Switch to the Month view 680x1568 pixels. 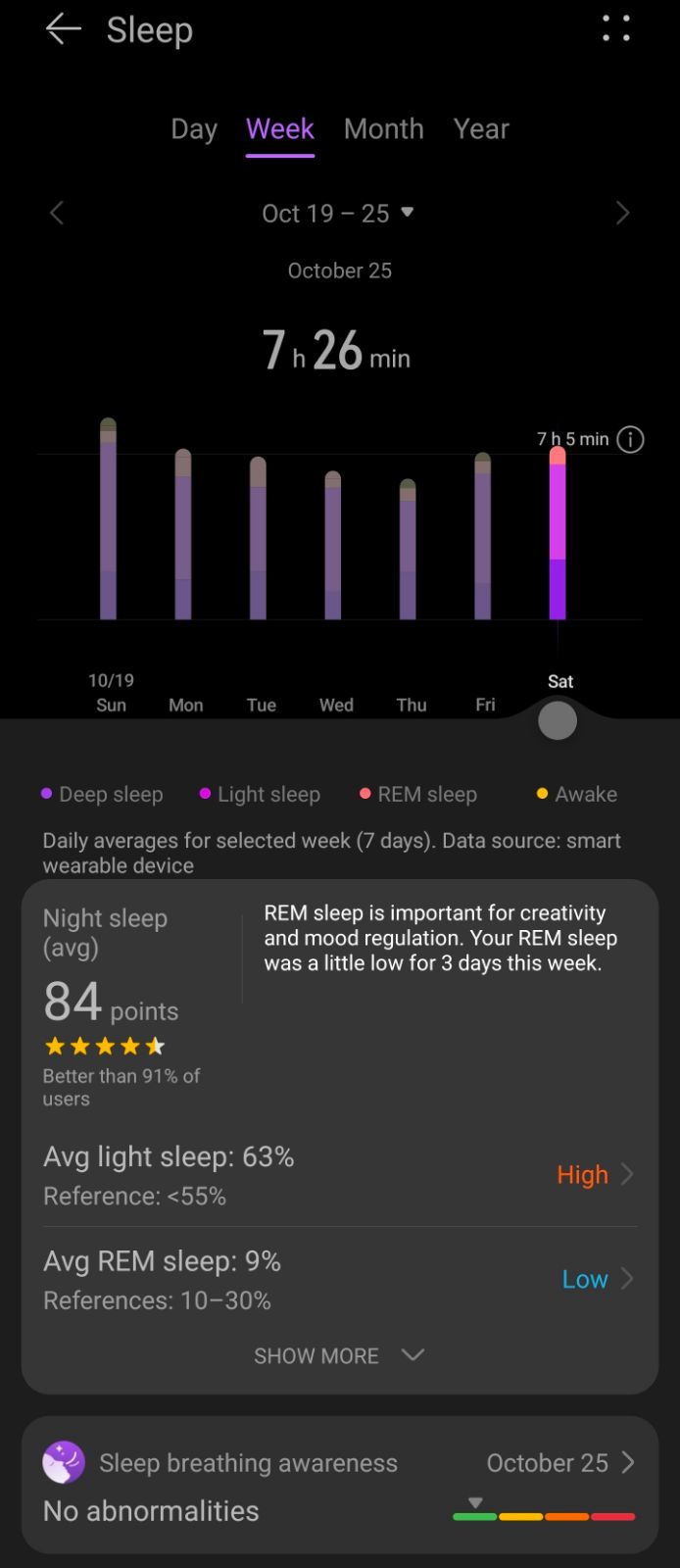click(384, 129)
